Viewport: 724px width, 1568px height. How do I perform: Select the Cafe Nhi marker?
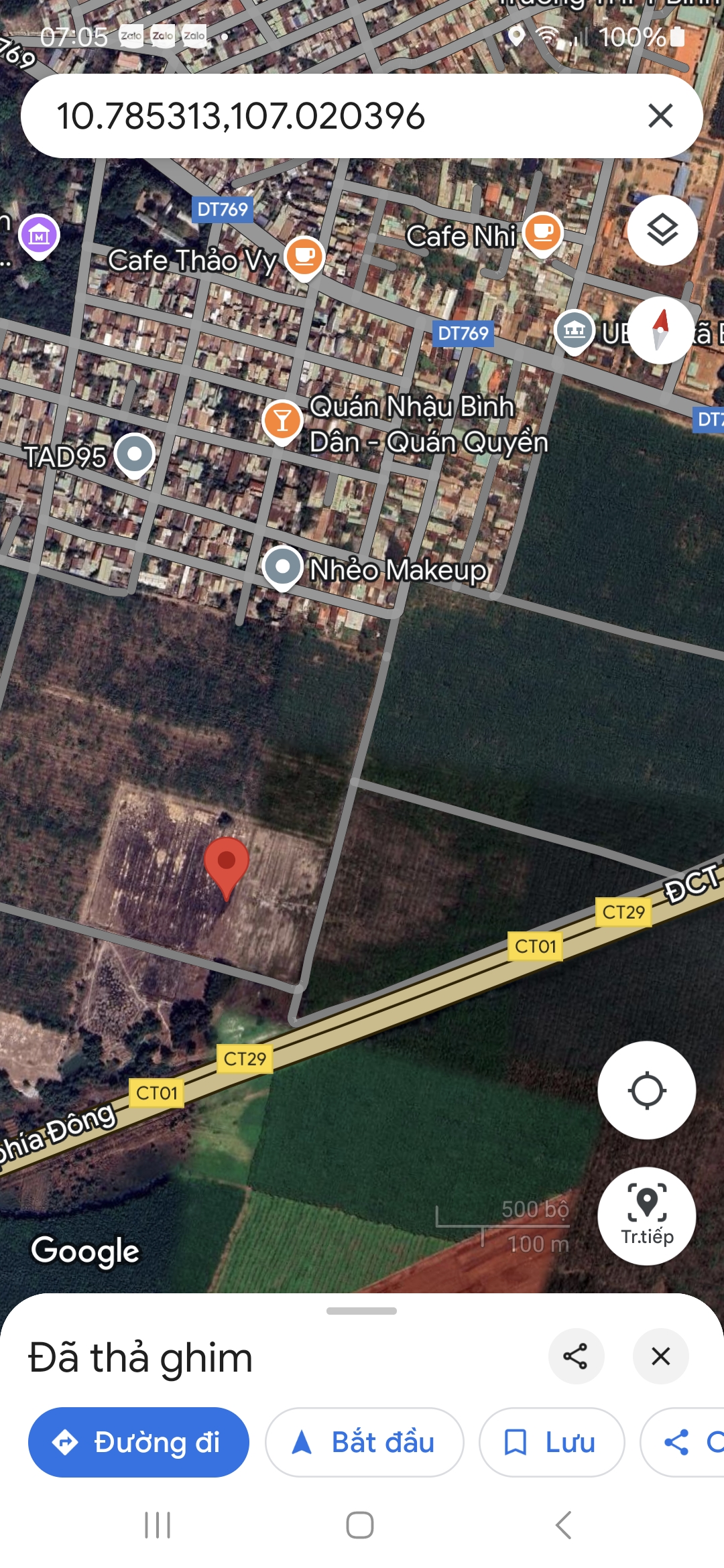click(x=542, y=233)
